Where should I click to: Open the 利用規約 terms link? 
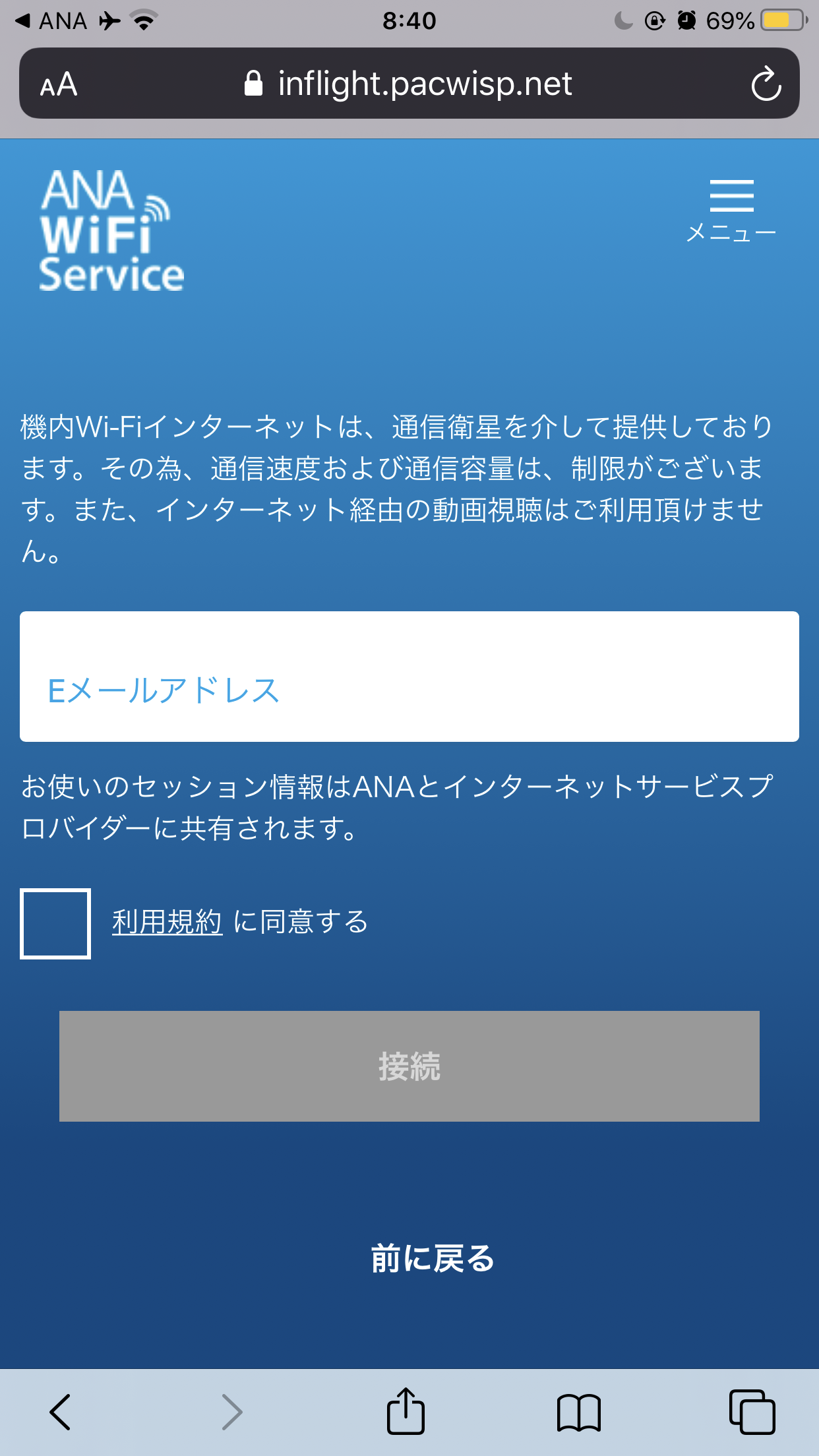coord(167,921)
